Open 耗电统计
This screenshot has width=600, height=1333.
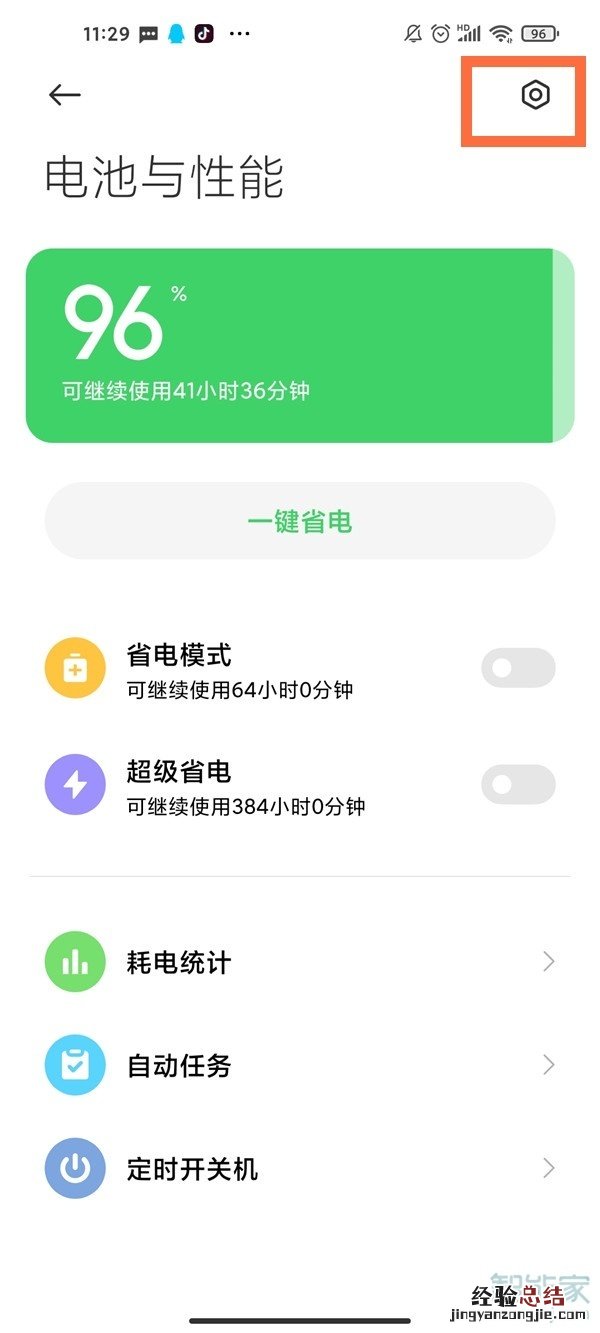click(x=300, y=962)
